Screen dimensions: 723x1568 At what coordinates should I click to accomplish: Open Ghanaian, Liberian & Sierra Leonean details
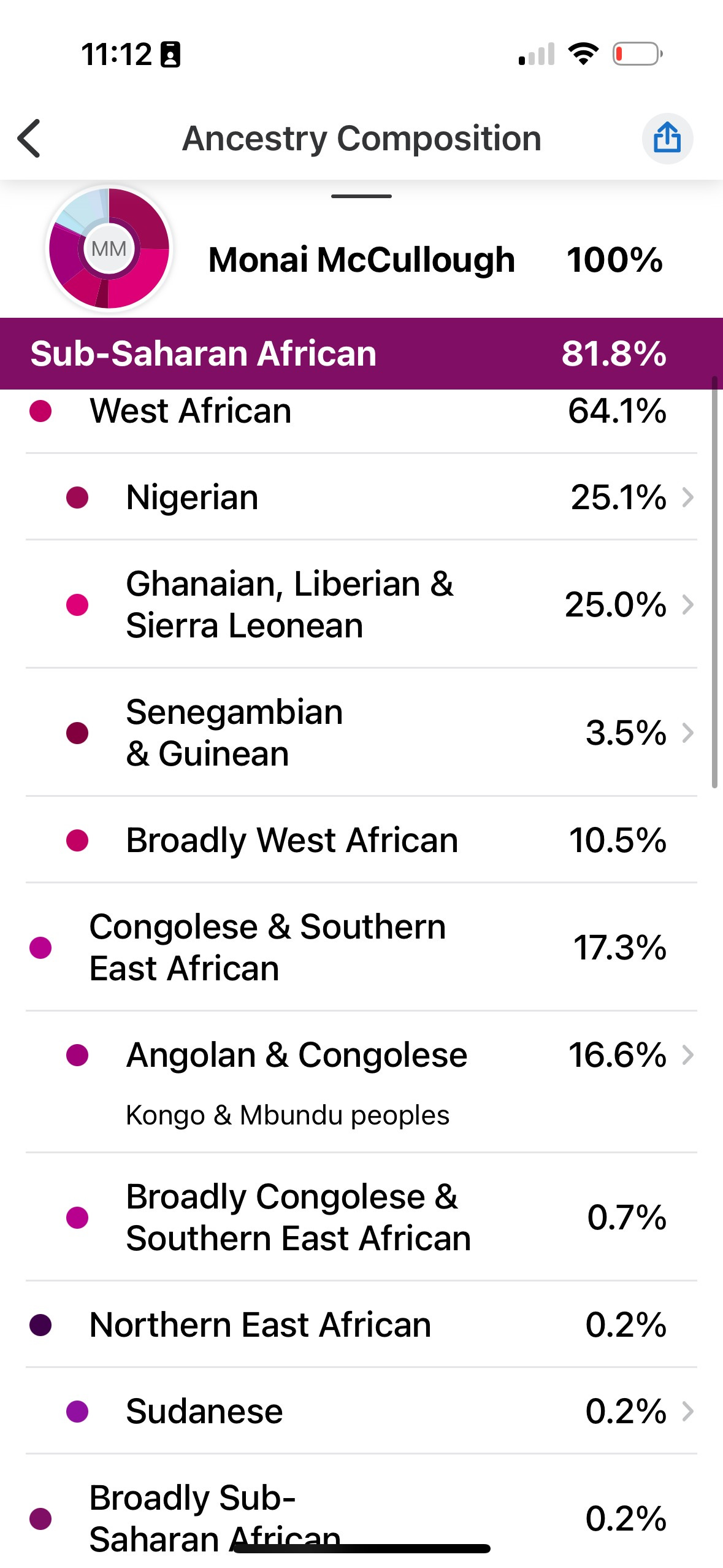361,604
